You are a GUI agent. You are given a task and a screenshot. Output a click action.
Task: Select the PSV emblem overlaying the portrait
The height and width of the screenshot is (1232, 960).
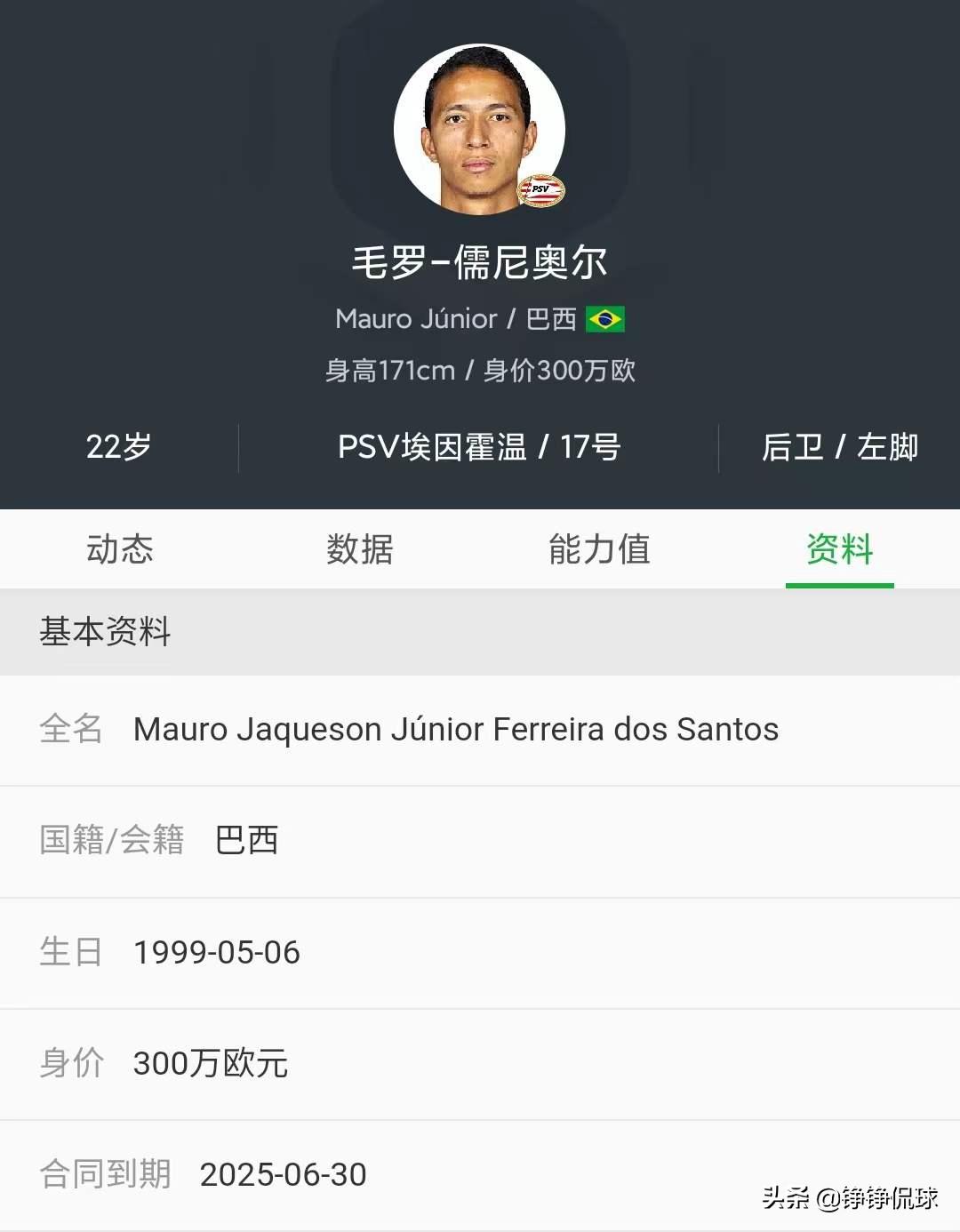(545, 190)
